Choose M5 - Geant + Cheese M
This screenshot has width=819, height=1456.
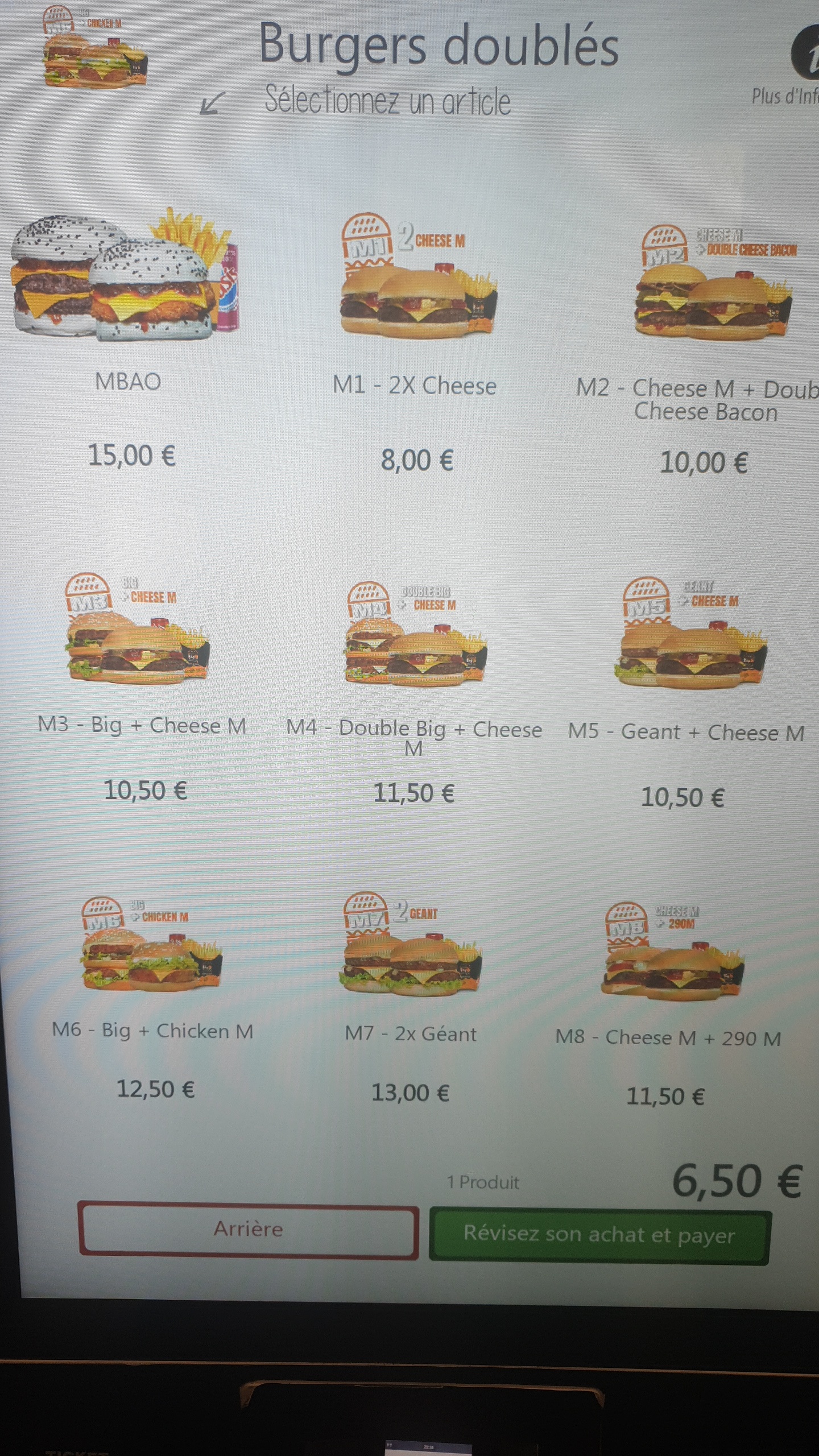point(689,634)
